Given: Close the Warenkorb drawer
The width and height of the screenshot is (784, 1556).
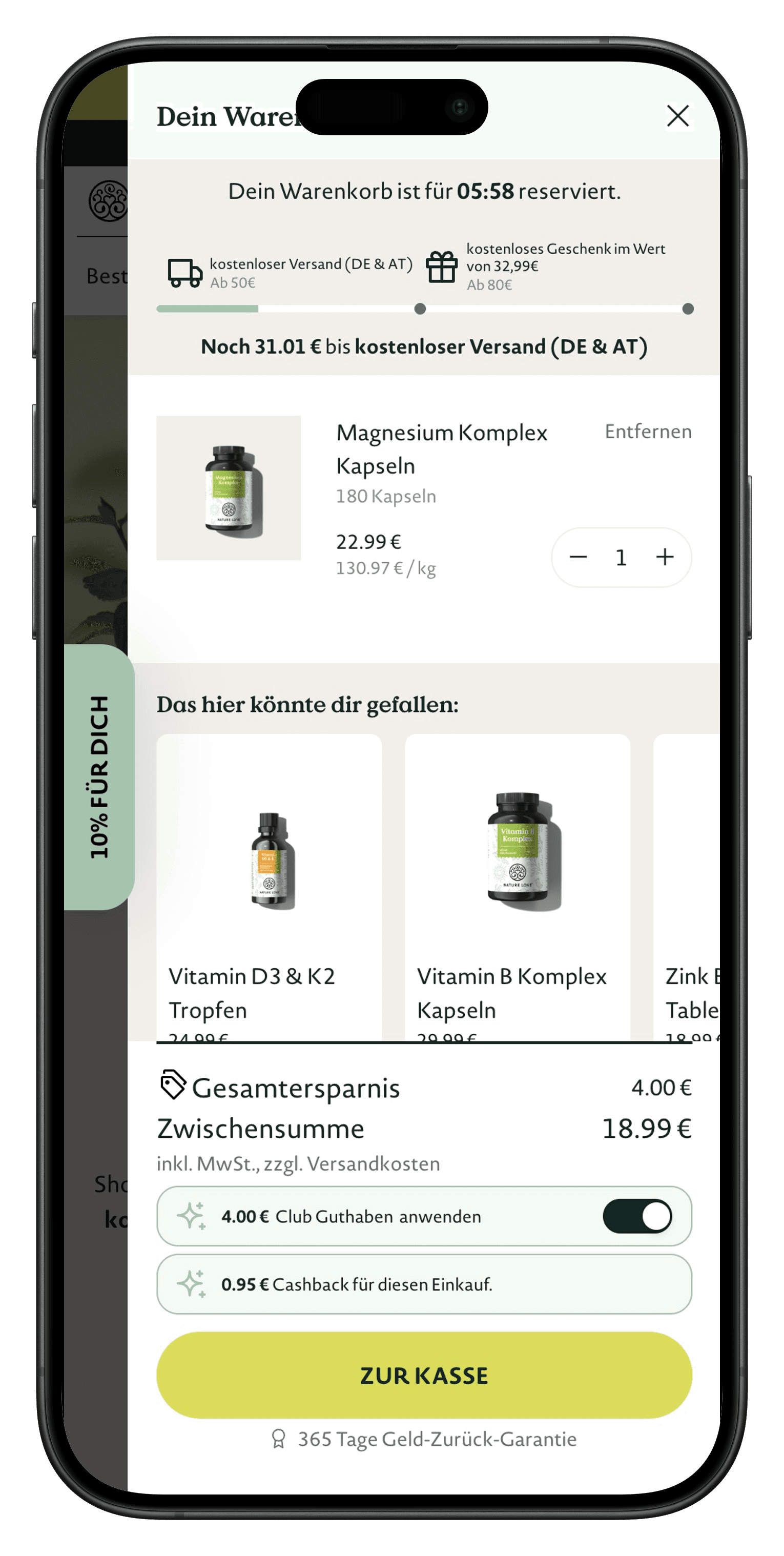Looking at the screenshot, I should click(677, 115).
